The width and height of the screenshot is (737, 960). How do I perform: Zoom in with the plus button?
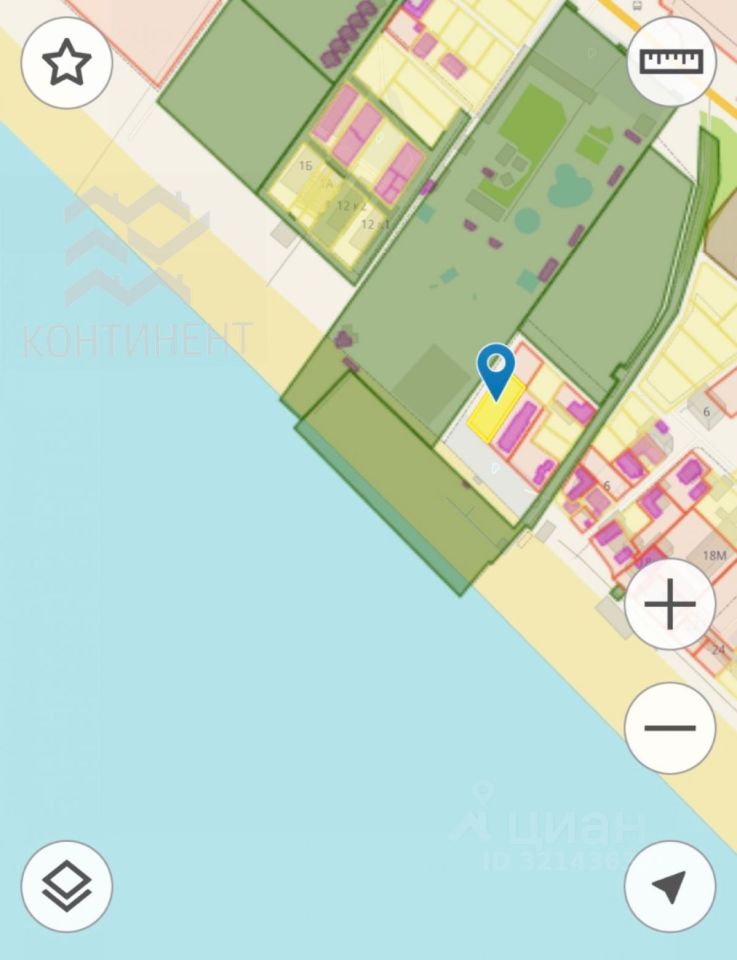pyautogui.click(x=669, y=605)
